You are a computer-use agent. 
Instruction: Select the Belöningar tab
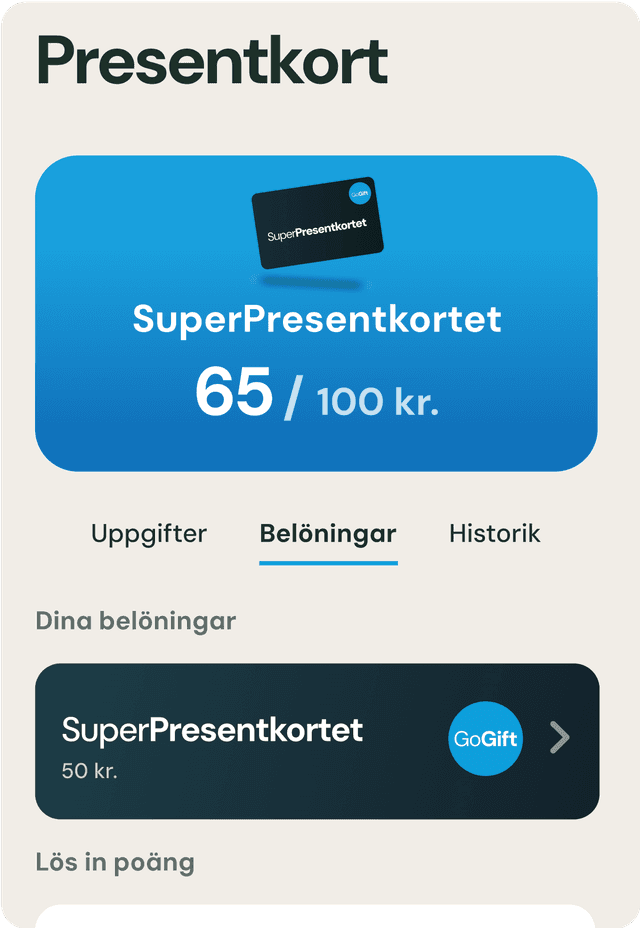[x=328, y=533]
